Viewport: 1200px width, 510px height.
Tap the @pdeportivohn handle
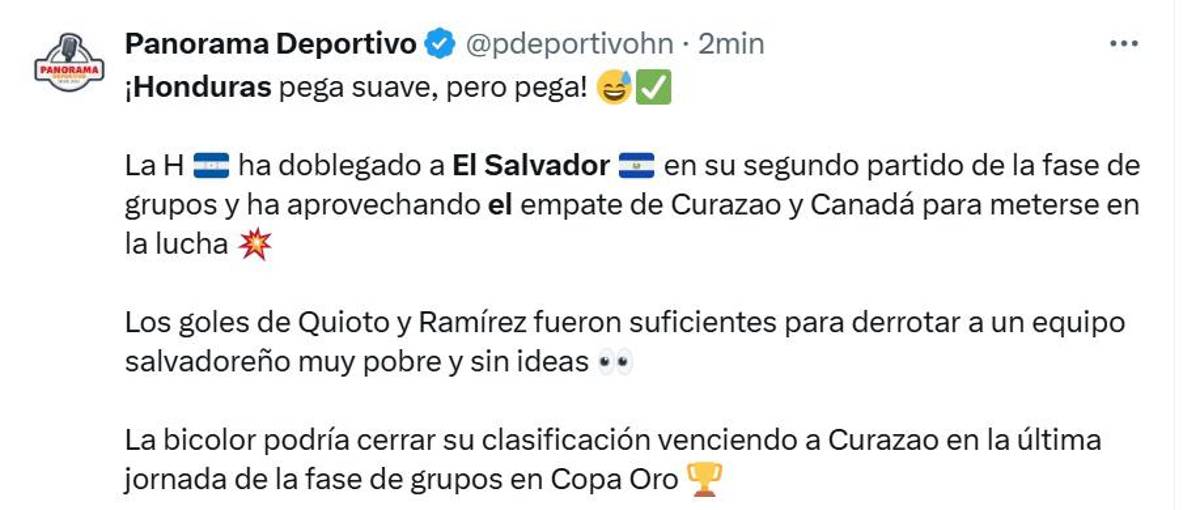coord(569,44)
